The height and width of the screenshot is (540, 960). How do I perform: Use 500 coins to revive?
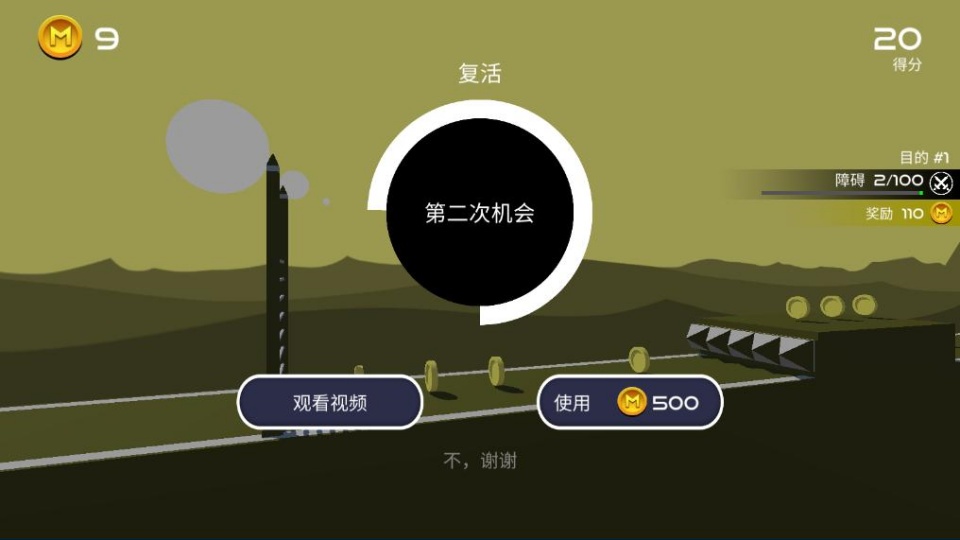(630, 402)
